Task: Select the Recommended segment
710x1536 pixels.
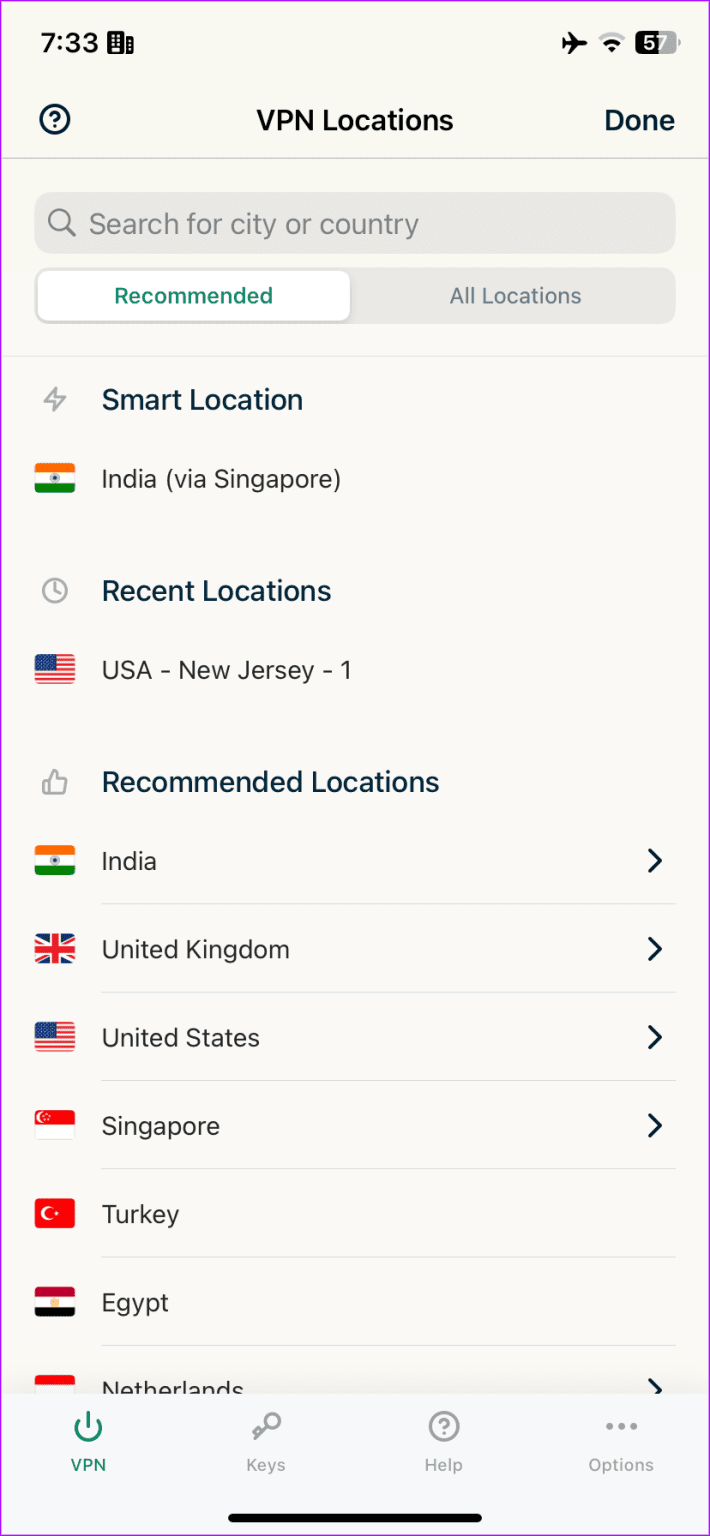Action: coord(194,296)
